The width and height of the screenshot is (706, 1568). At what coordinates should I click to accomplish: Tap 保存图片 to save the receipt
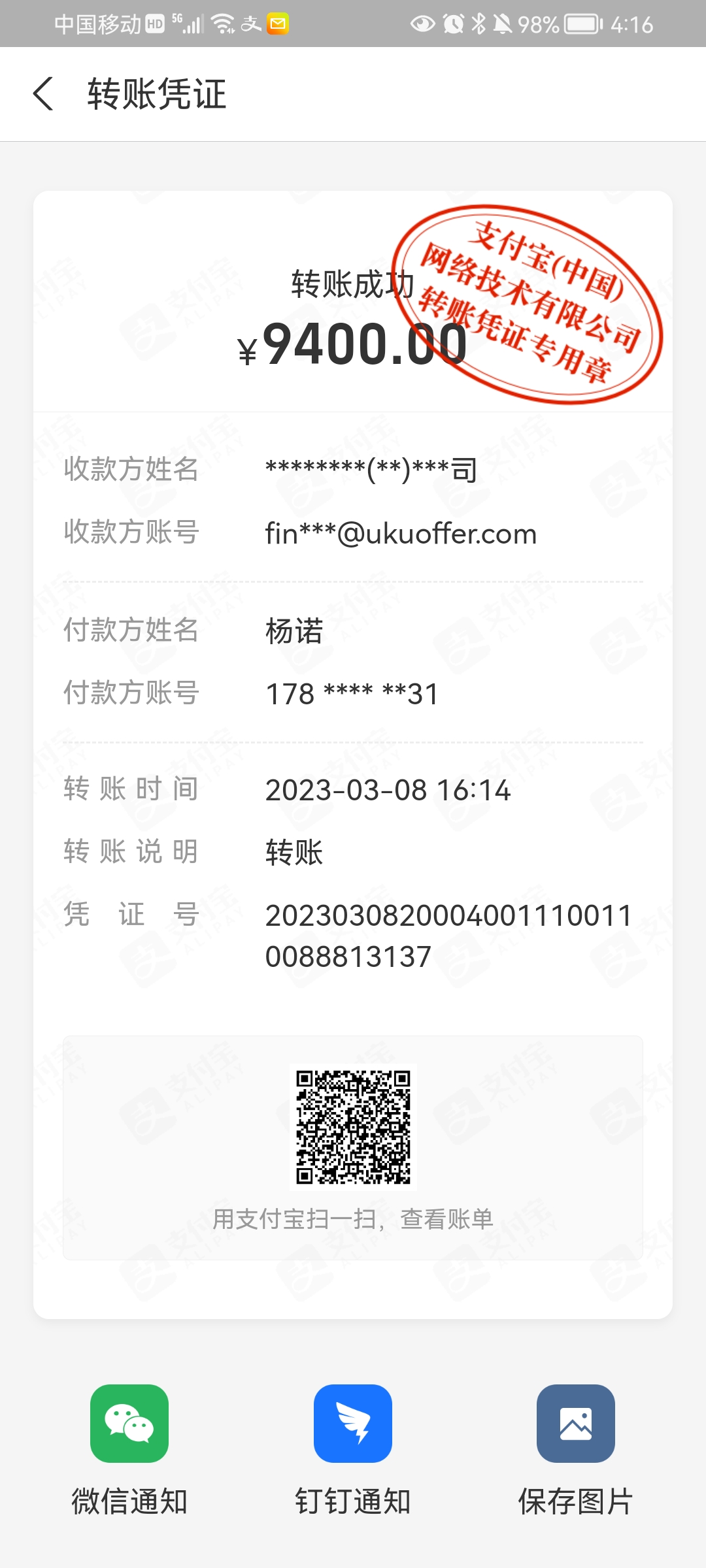(x=575, y=1424)
